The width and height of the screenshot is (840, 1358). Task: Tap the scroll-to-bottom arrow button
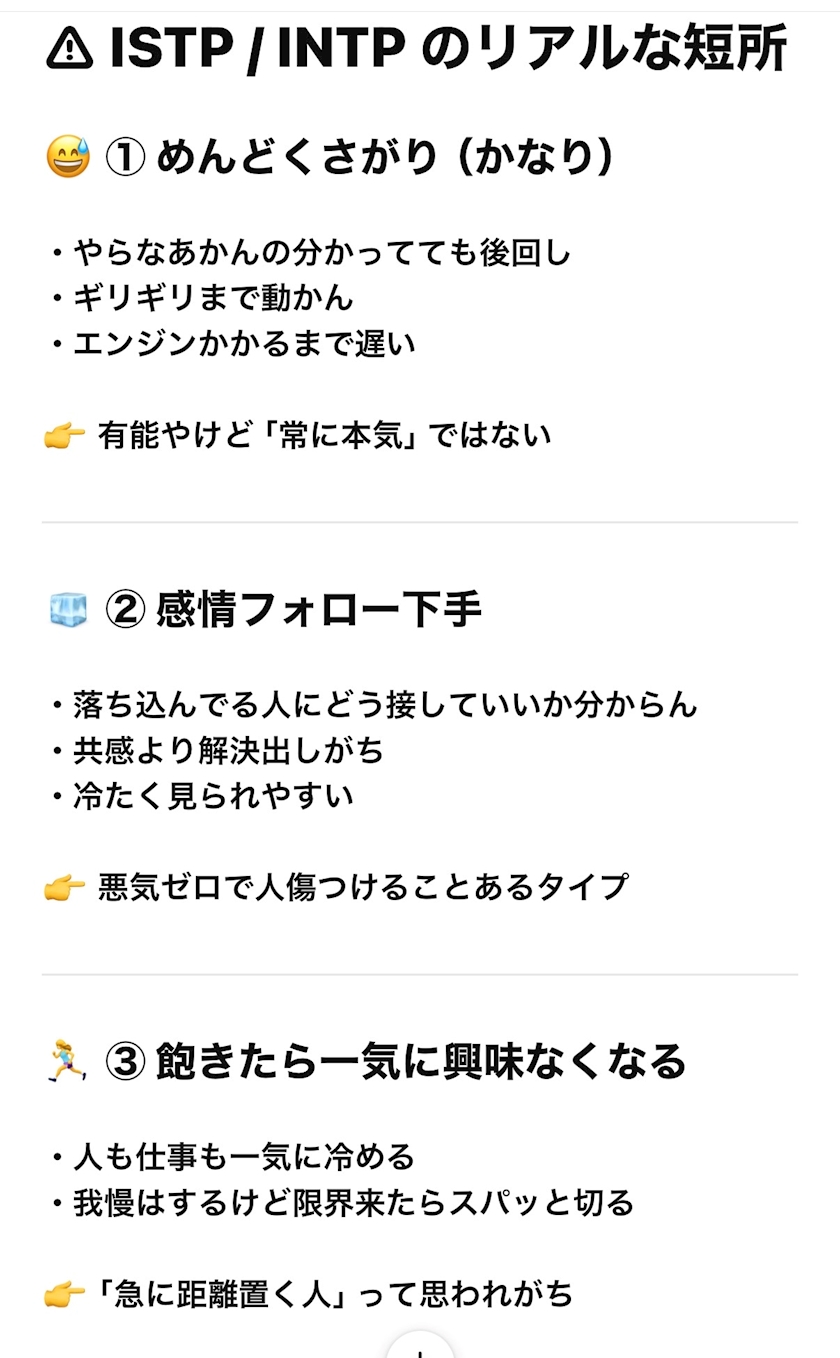tap(420, 1348)
